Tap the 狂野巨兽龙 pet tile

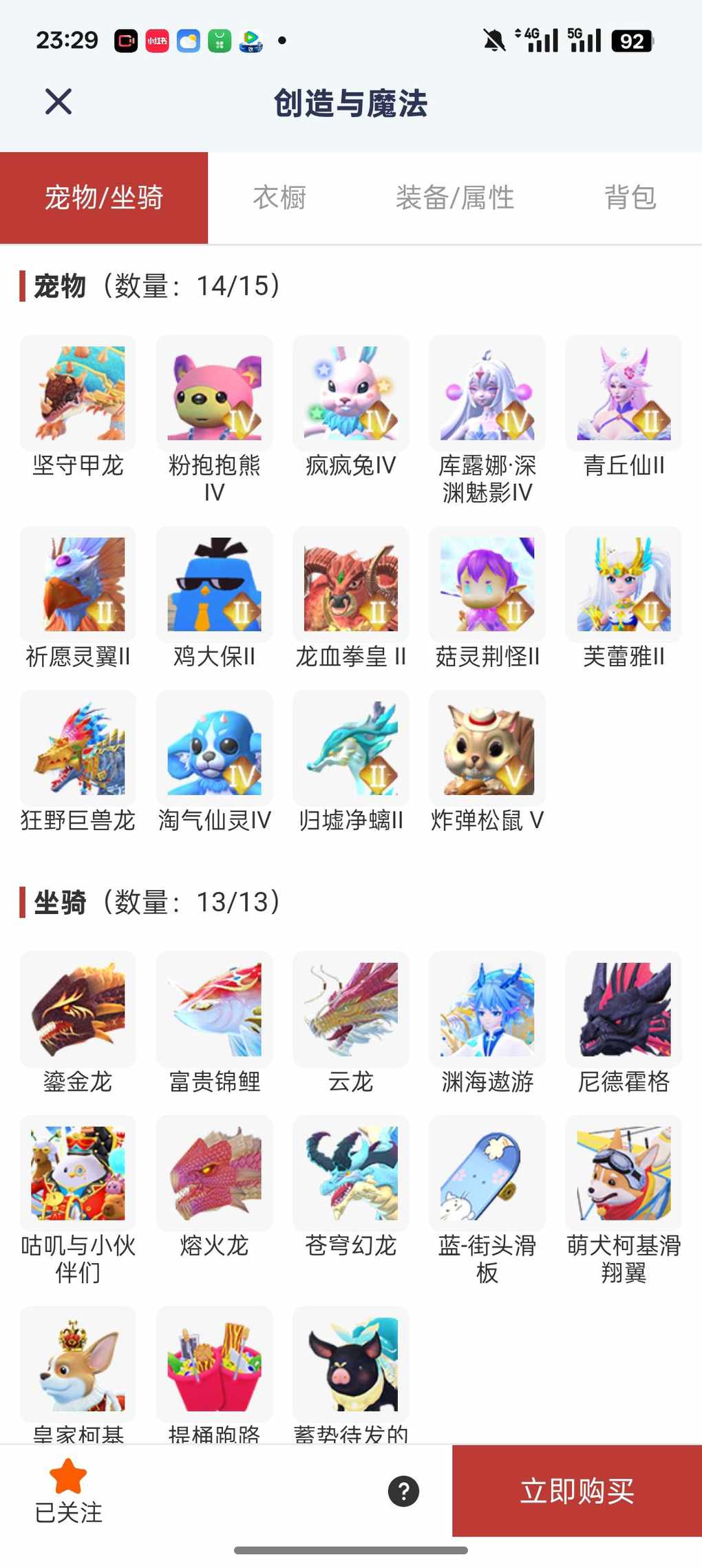[x=78, y=748]
